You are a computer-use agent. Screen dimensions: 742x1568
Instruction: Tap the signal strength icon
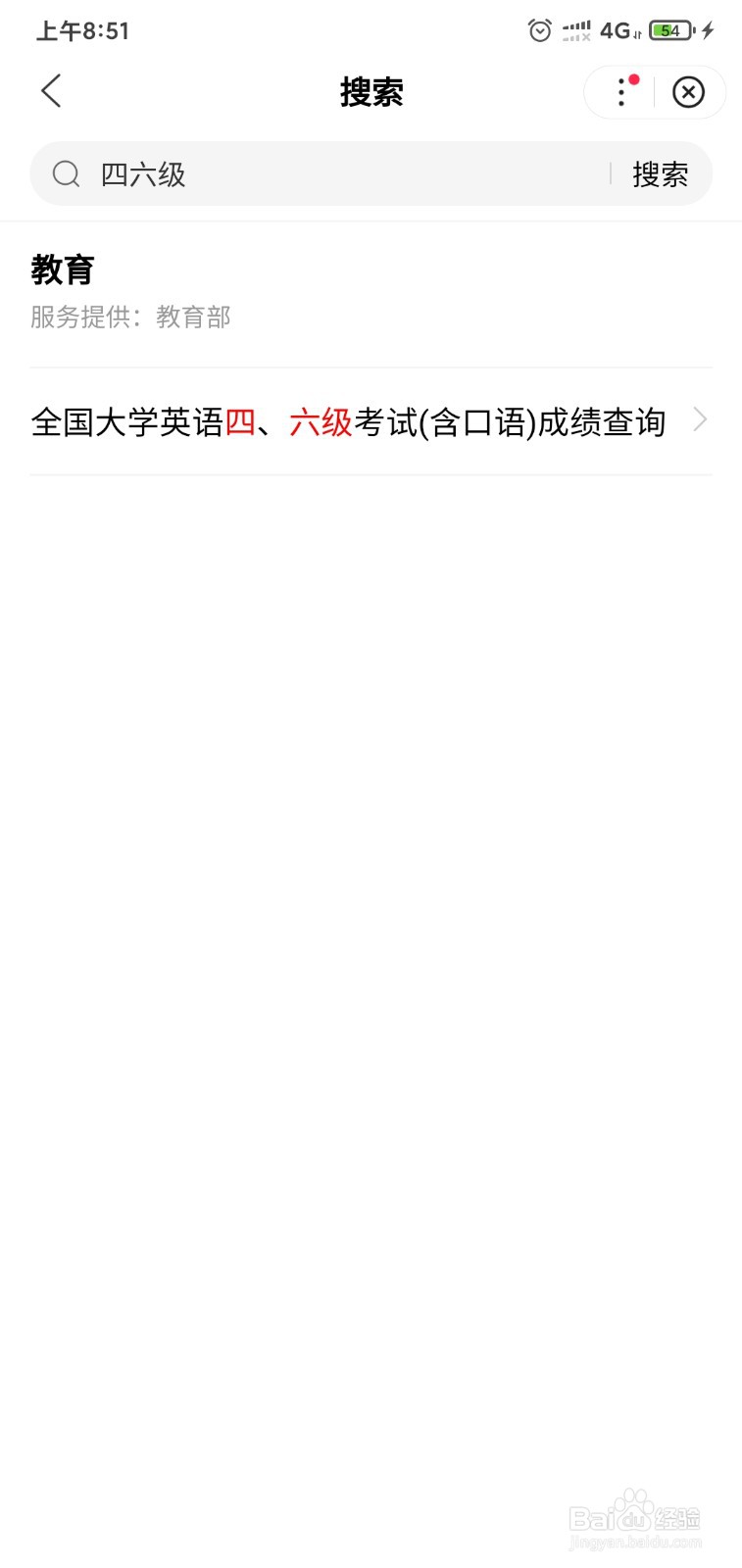(x=574, y=30)
